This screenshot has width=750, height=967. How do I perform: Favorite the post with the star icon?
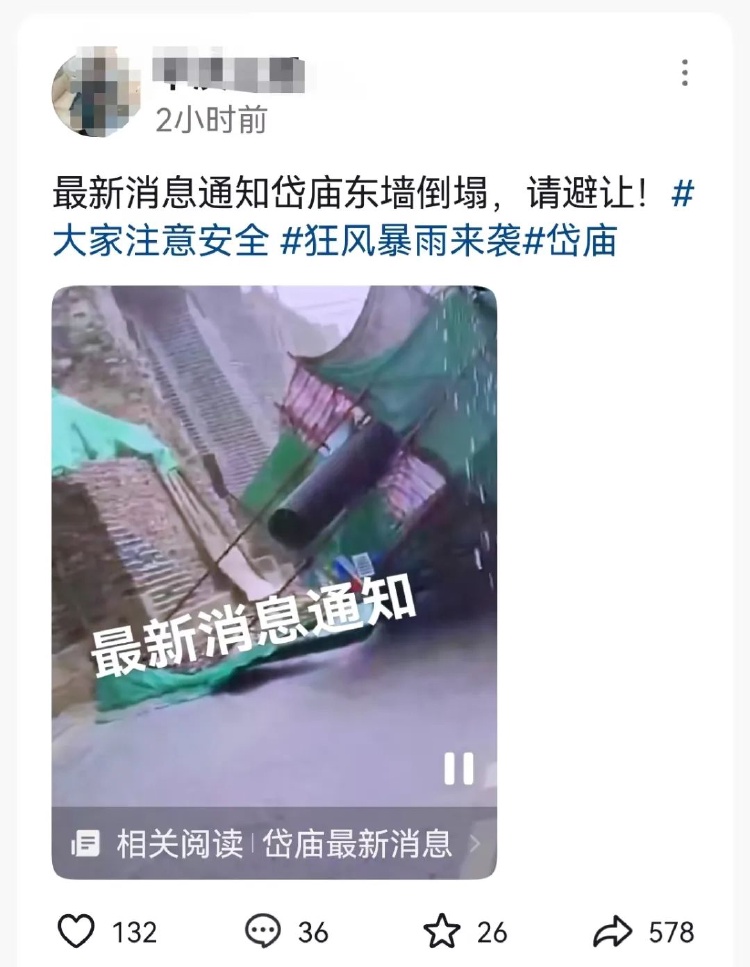441,932
